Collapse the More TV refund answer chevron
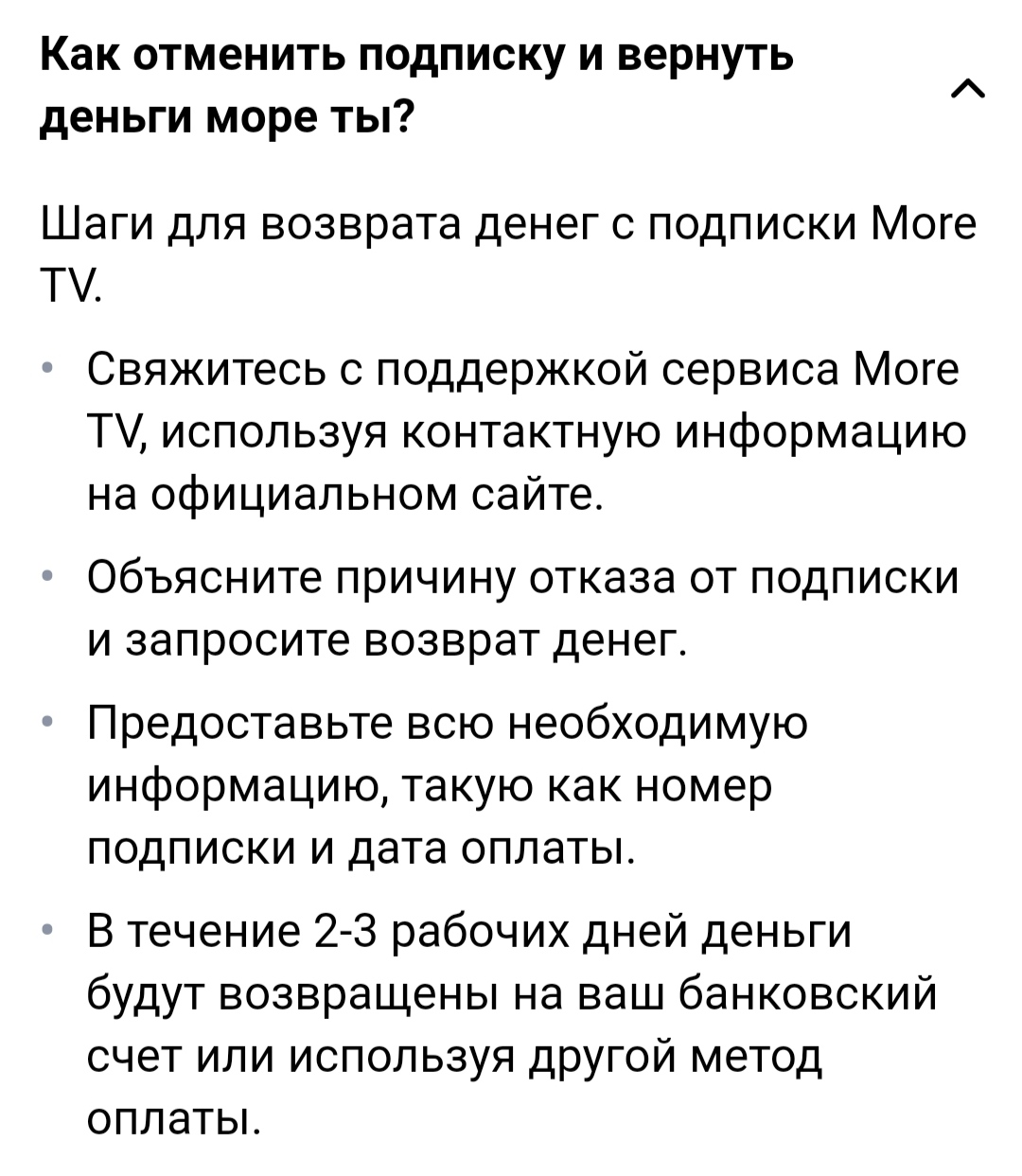The height and width of the screenshot is (1176, 1022). point(969,89)
